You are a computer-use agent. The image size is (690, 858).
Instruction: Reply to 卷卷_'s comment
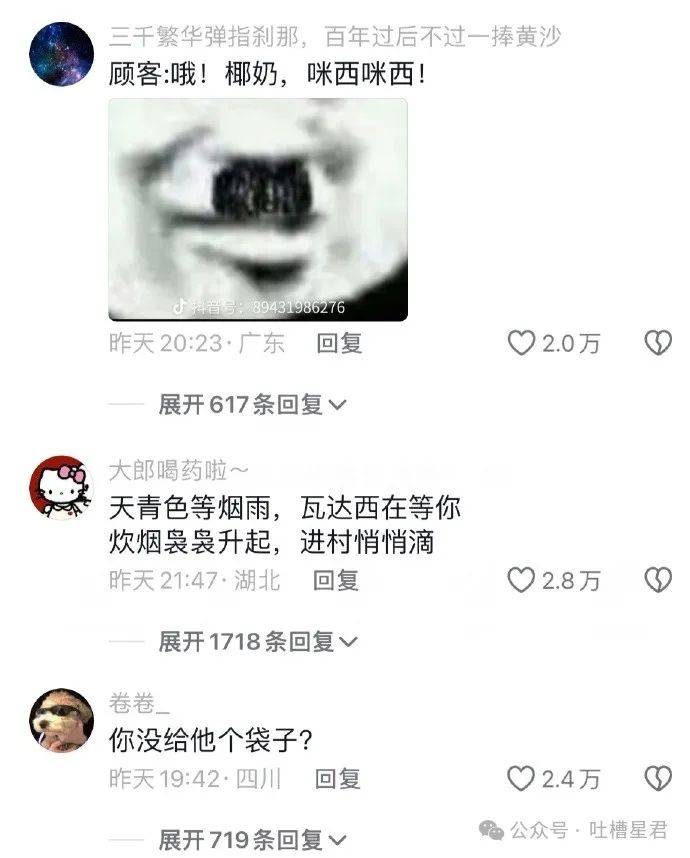coord(338,778)
